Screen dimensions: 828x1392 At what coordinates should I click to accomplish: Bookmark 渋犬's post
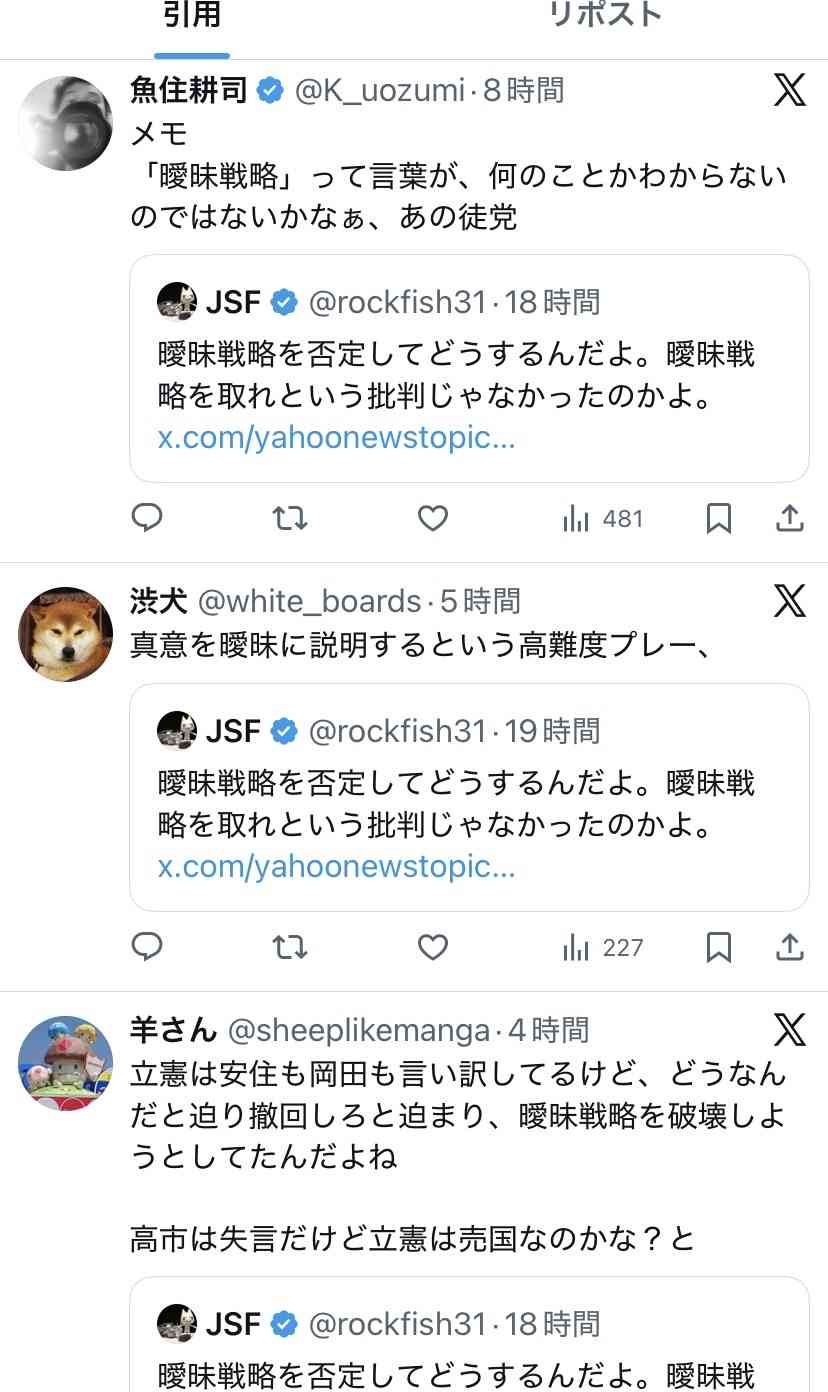point(718,946)
